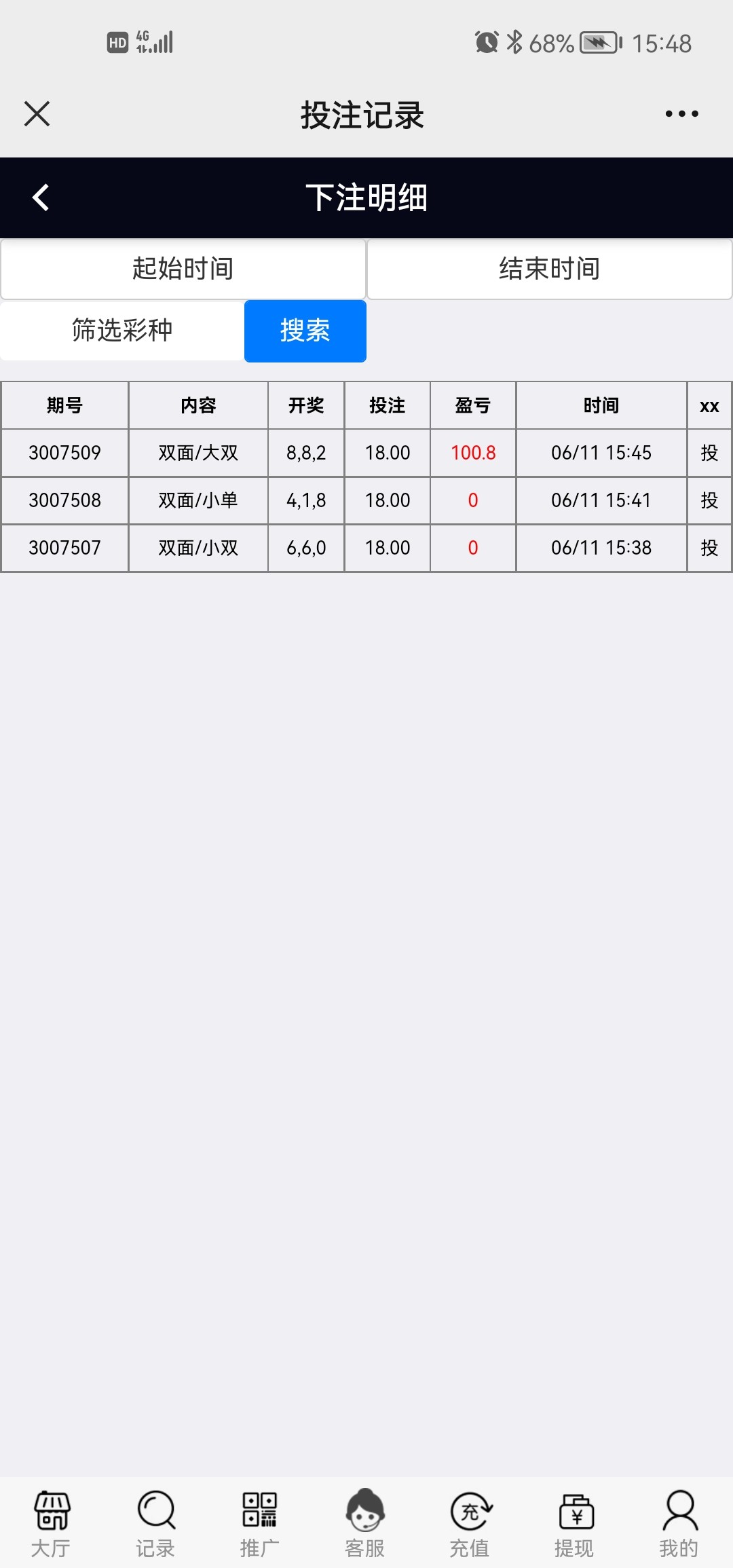
Task: Switch to the 我的 tab
Action: (679, 1523)
